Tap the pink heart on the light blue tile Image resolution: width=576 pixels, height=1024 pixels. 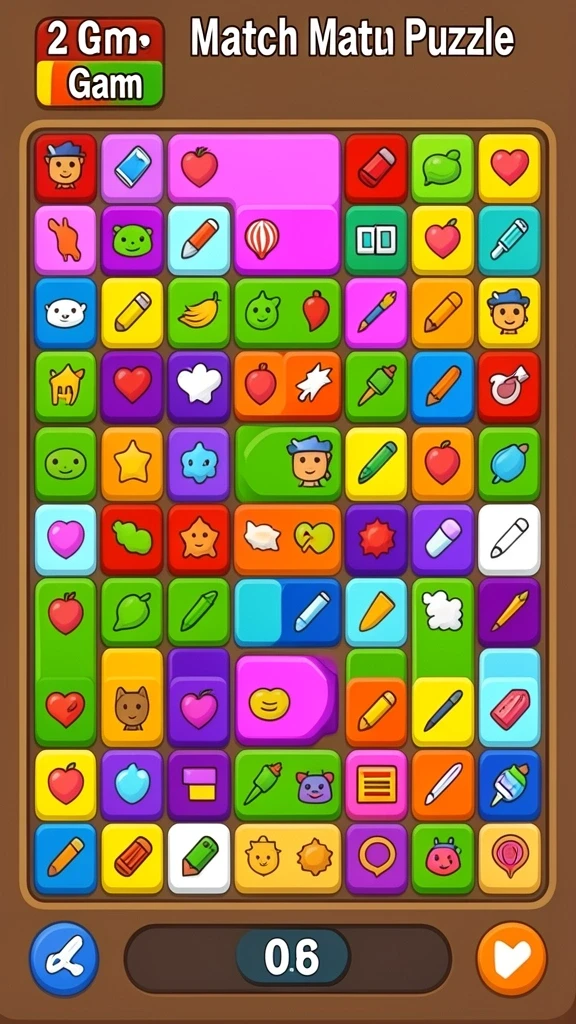click(65, 539)
